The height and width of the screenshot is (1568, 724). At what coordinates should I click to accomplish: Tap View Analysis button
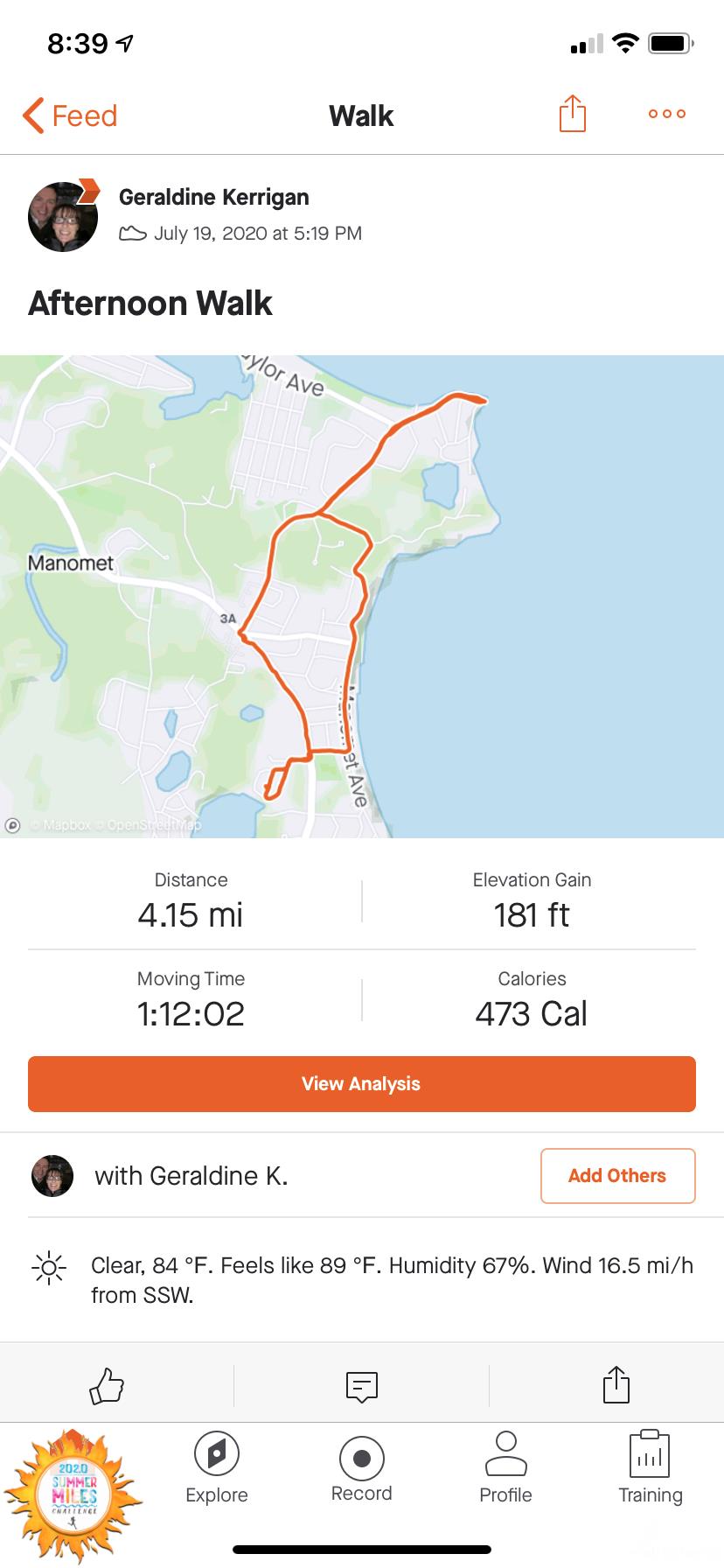pyautogui.click(x=362, y=1084)
